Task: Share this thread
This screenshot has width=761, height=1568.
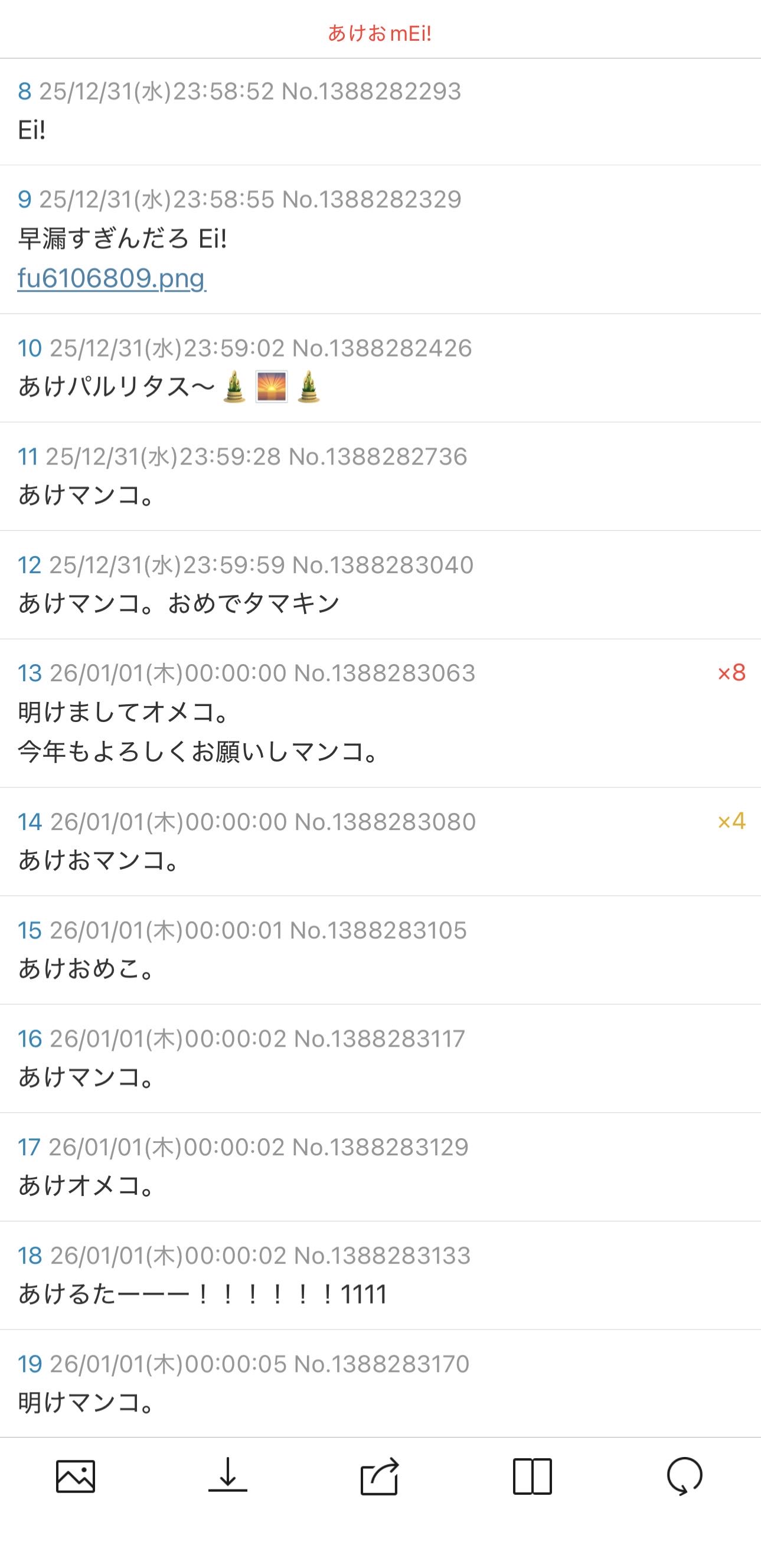Action: 379,1475
